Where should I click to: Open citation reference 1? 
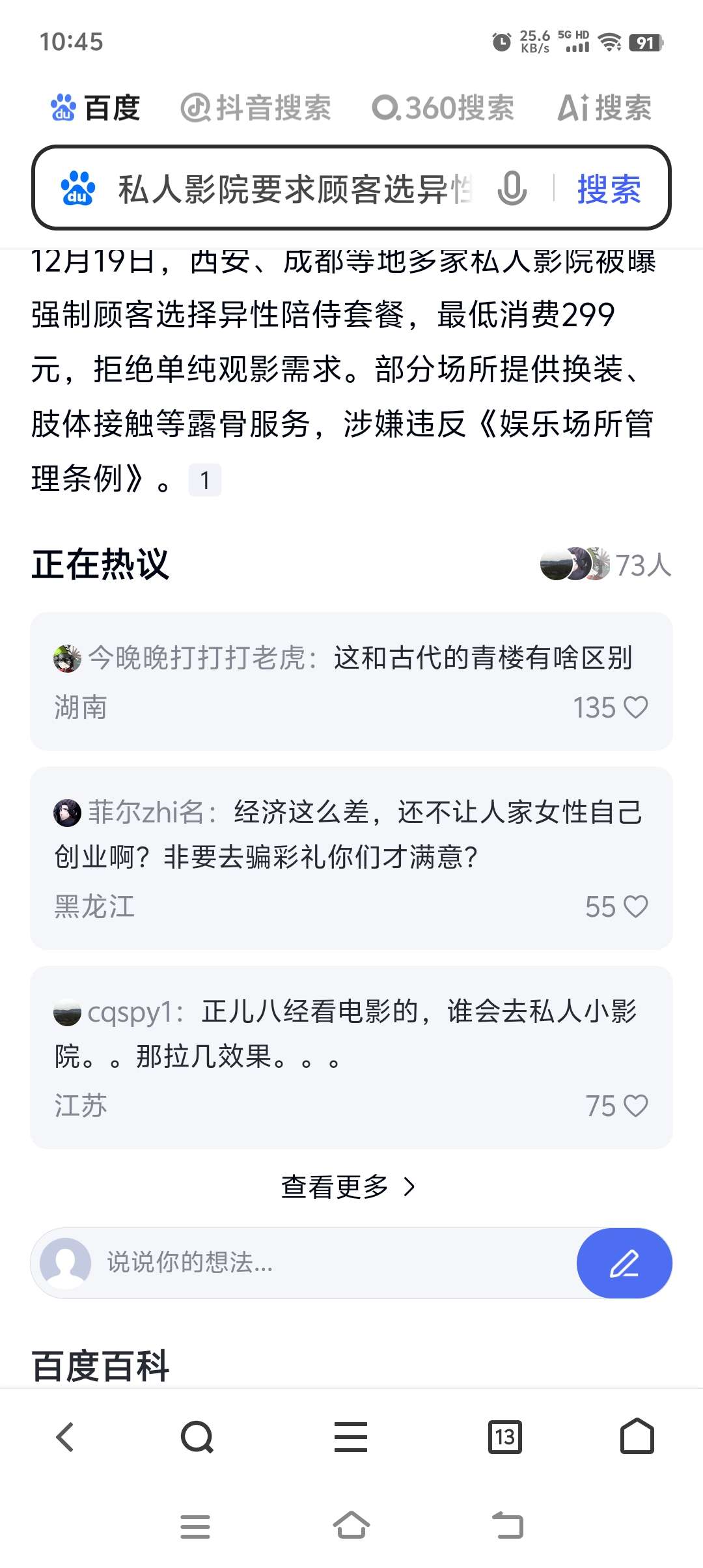click(x=204, y=481)
